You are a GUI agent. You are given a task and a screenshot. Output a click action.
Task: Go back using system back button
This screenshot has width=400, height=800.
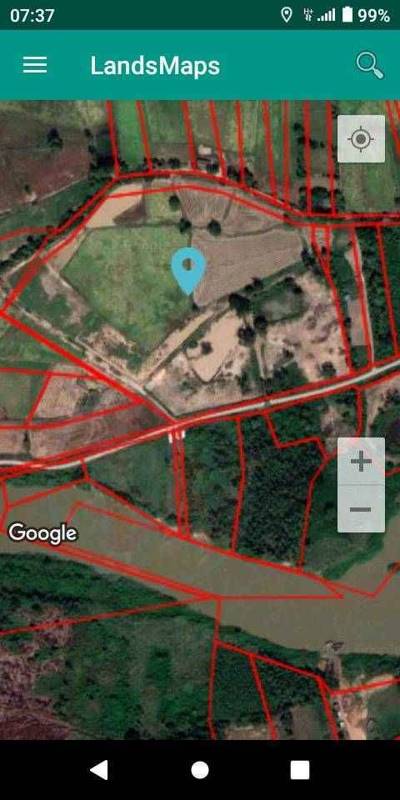tap(99, 769)
